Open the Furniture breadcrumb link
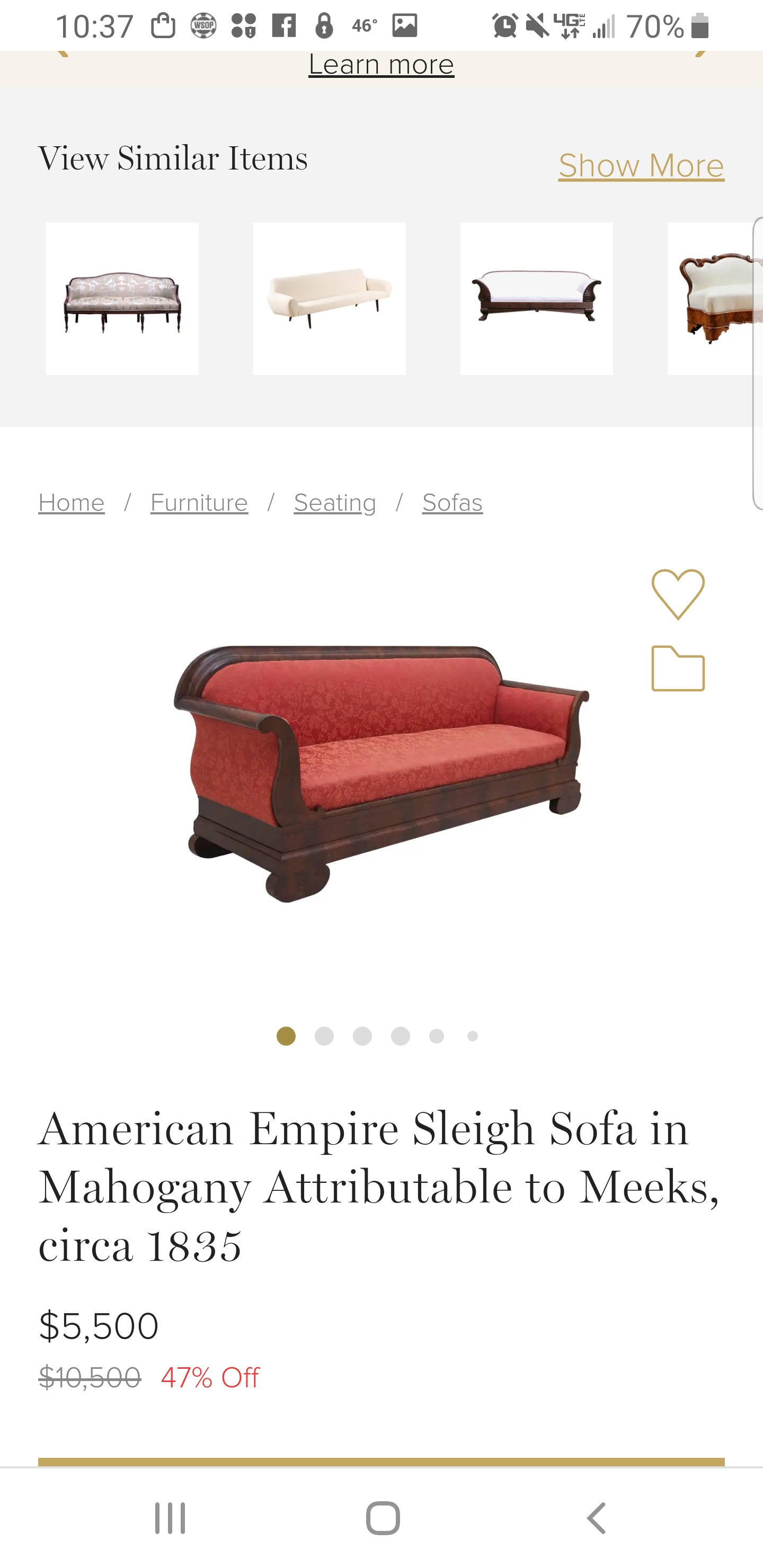The height and width of the screenshot is (1568, 763). [199, 503]
